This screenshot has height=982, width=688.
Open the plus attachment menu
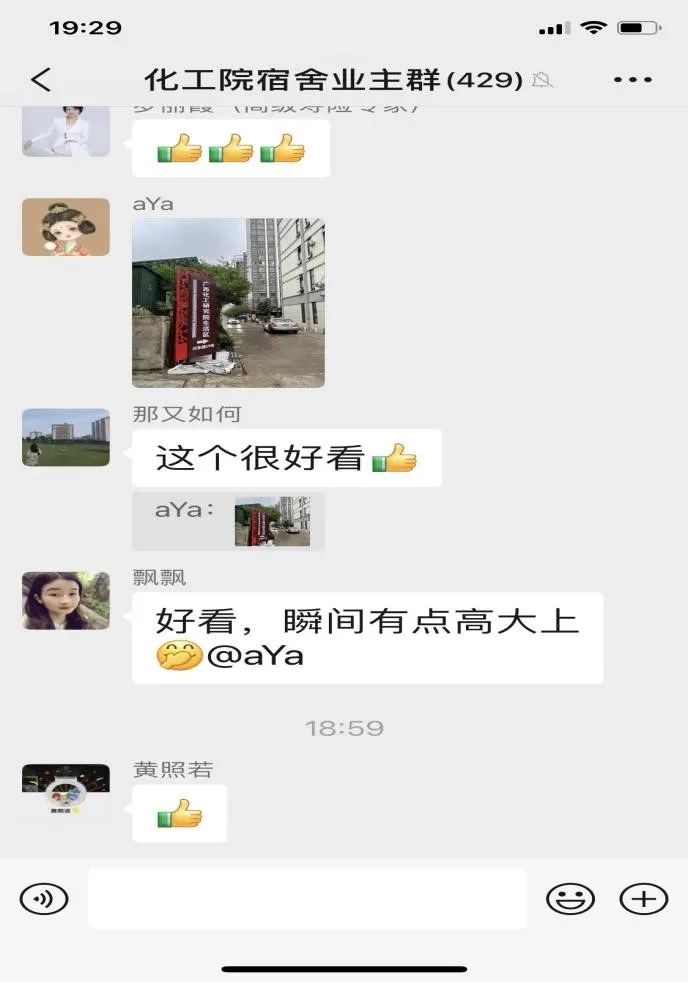click(x=643, y=899)
